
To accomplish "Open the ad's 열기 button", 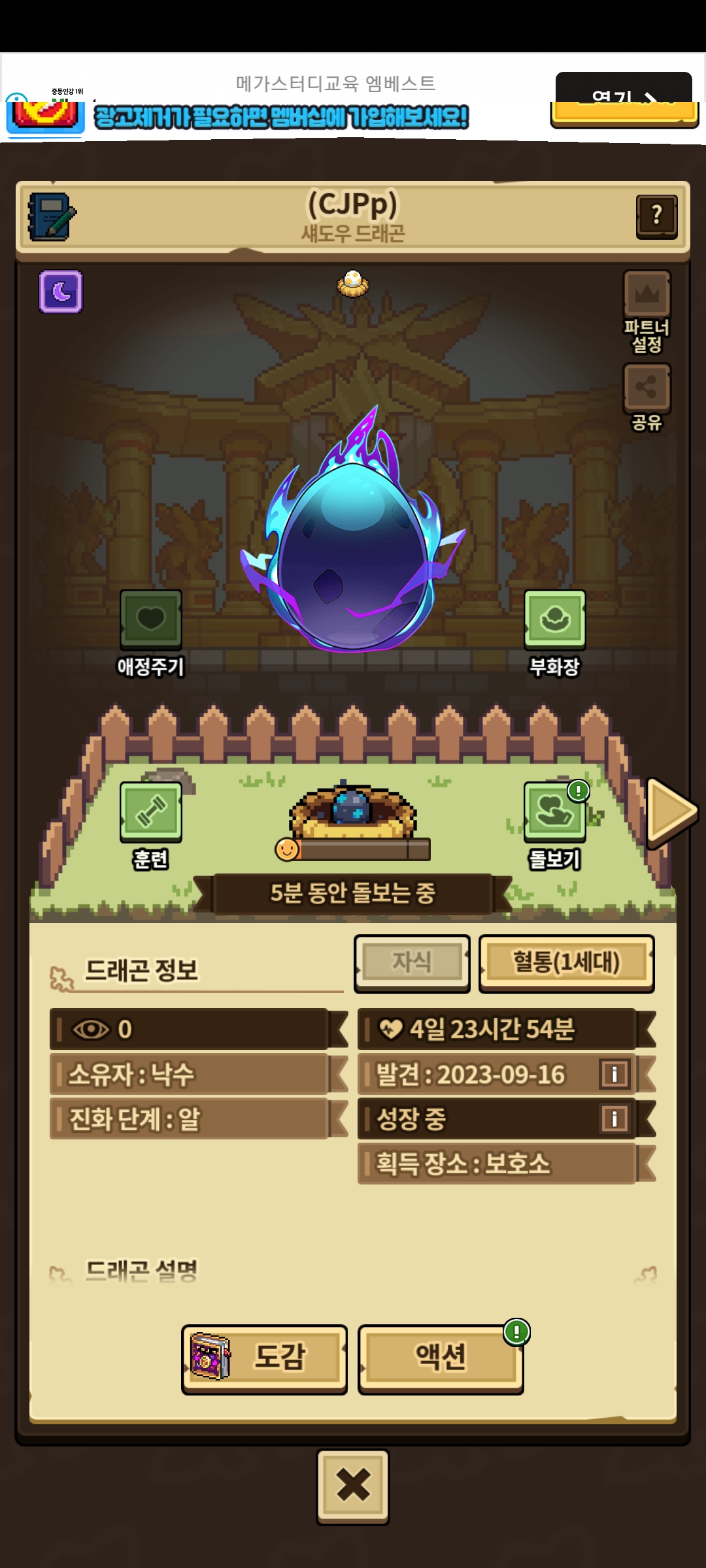I will 624,99.
